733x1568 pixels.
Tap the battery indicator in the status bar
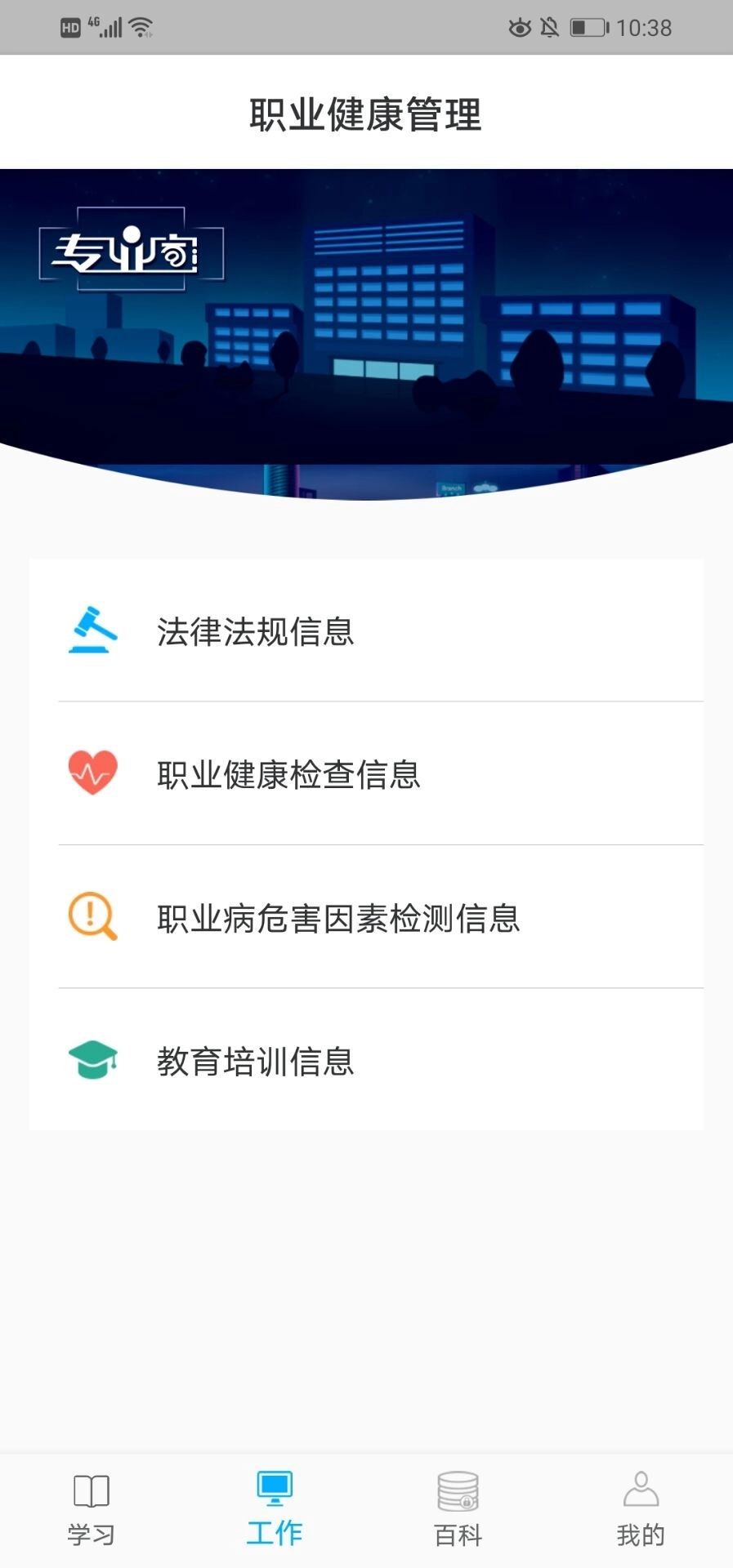[x=585, y=27]
